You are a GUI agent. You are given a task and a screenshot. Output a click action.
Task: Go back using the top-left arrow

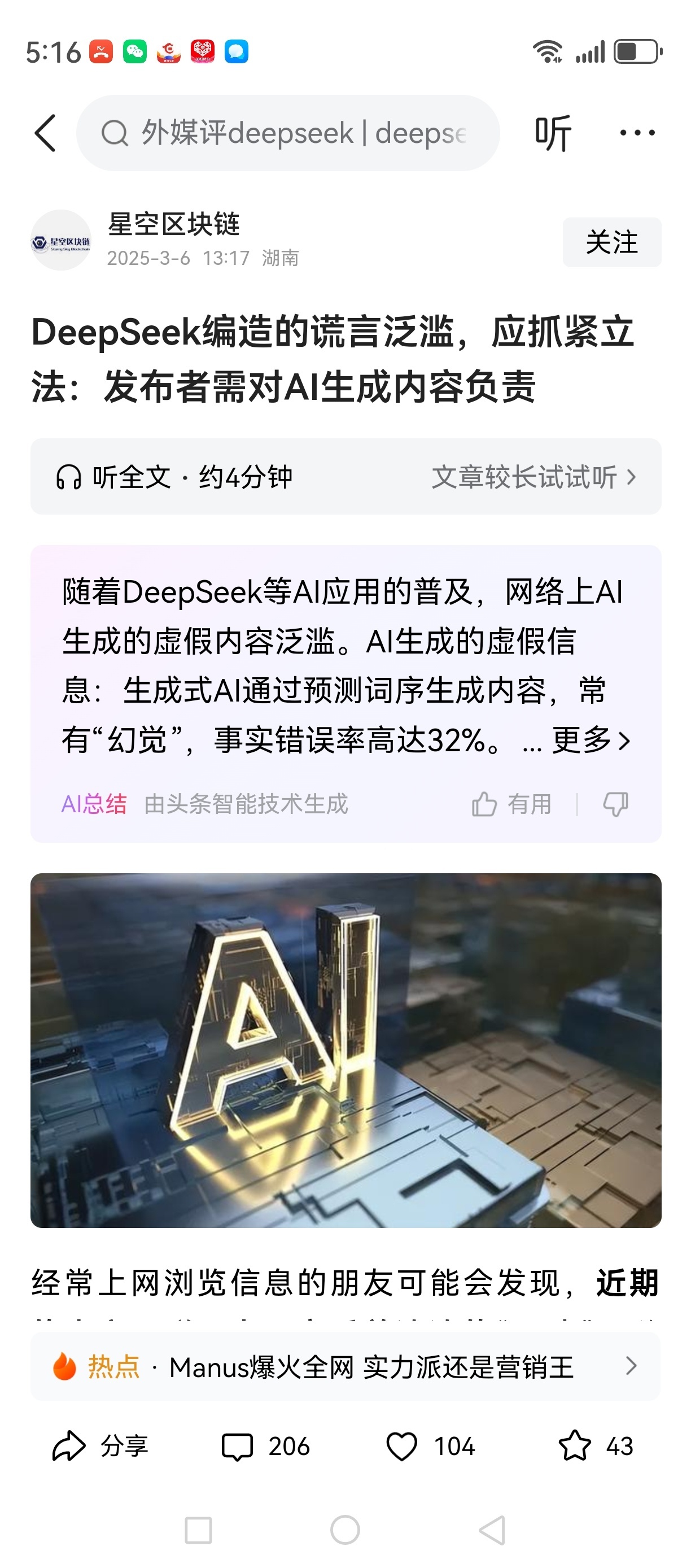tap(46, 133)
